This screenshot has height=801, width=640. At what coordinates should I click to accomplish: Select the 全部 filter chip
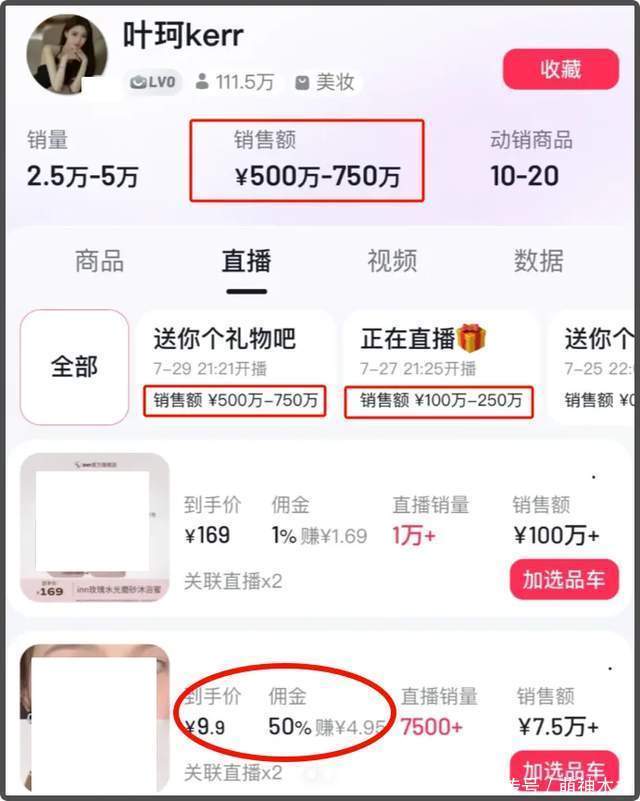click(75, 366)
